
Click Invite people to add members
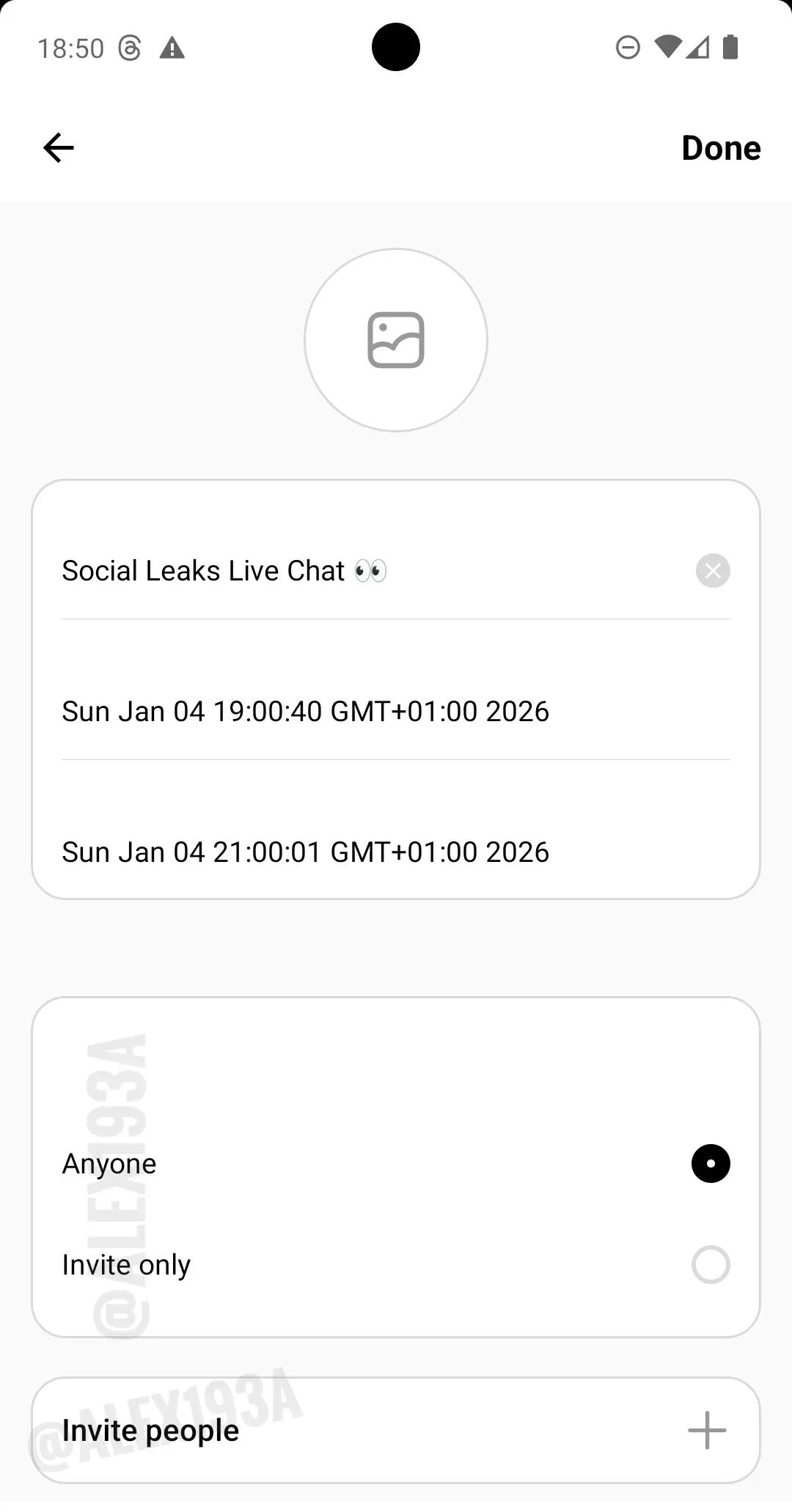point(150,1429)
